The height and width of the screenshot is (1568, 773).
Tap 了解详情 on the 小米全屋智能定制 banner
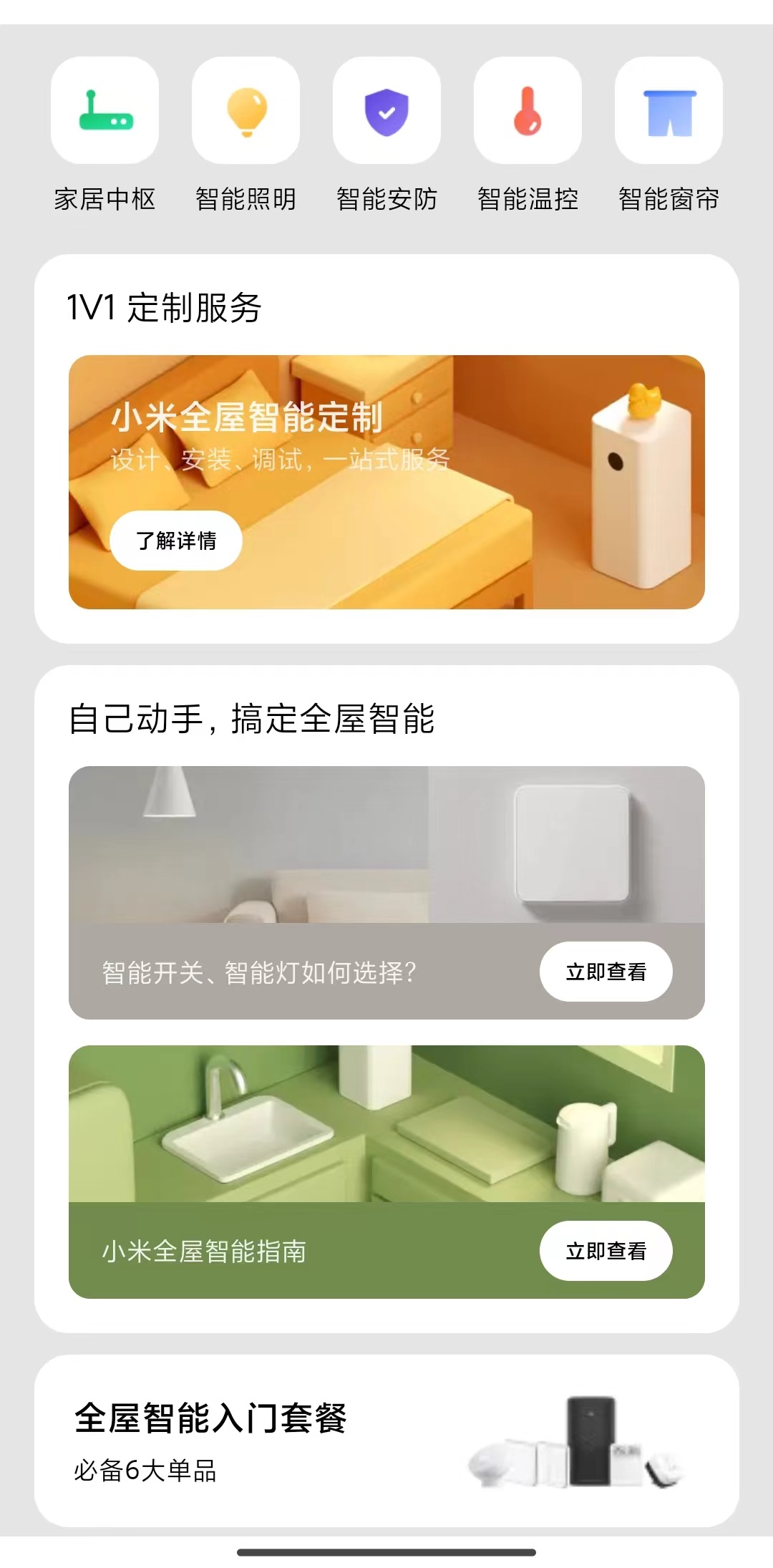[176, 541]
